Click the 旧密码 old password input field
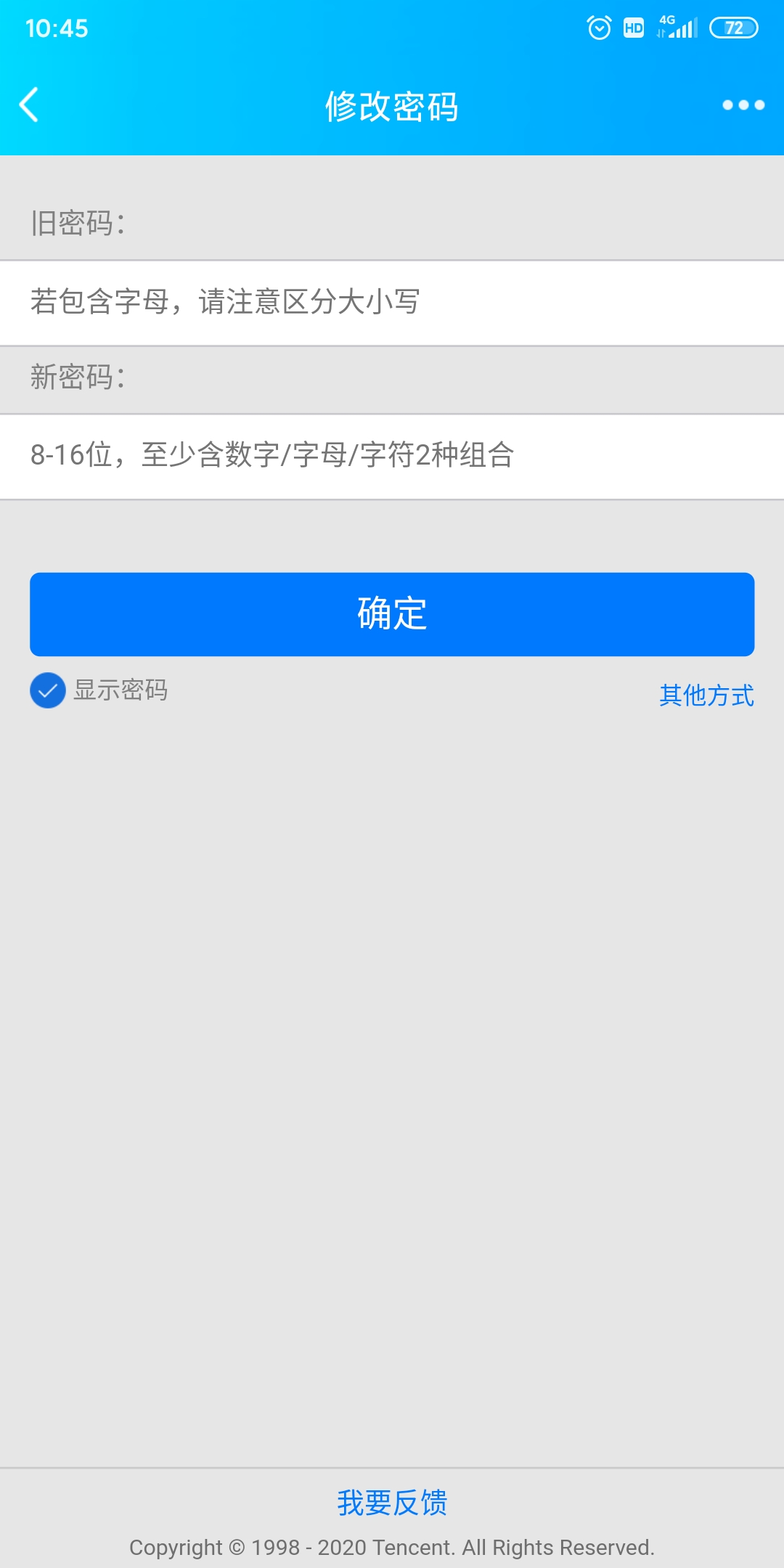 coord(392,302)
